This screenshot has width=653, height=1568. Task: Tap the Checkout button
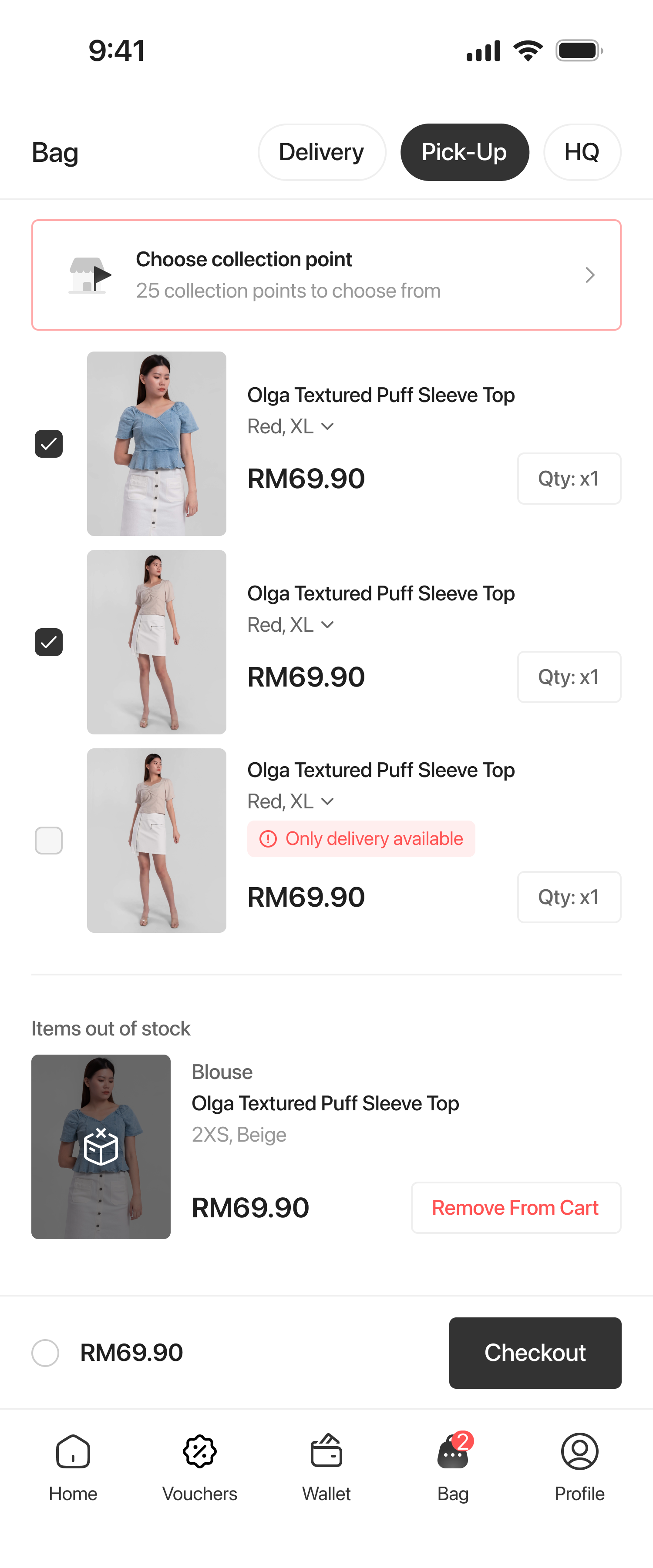pyautogui.click(x=535, y=1353)
